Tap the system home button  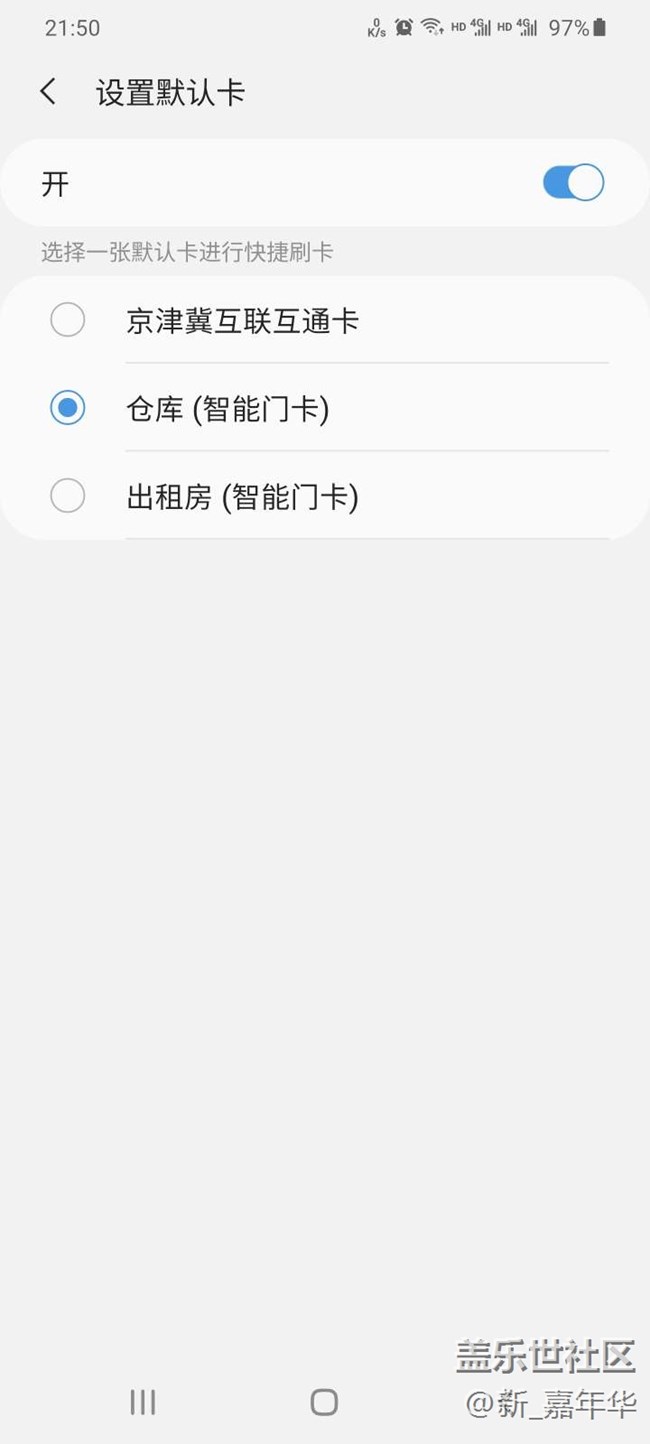[x=324, y=1402]
